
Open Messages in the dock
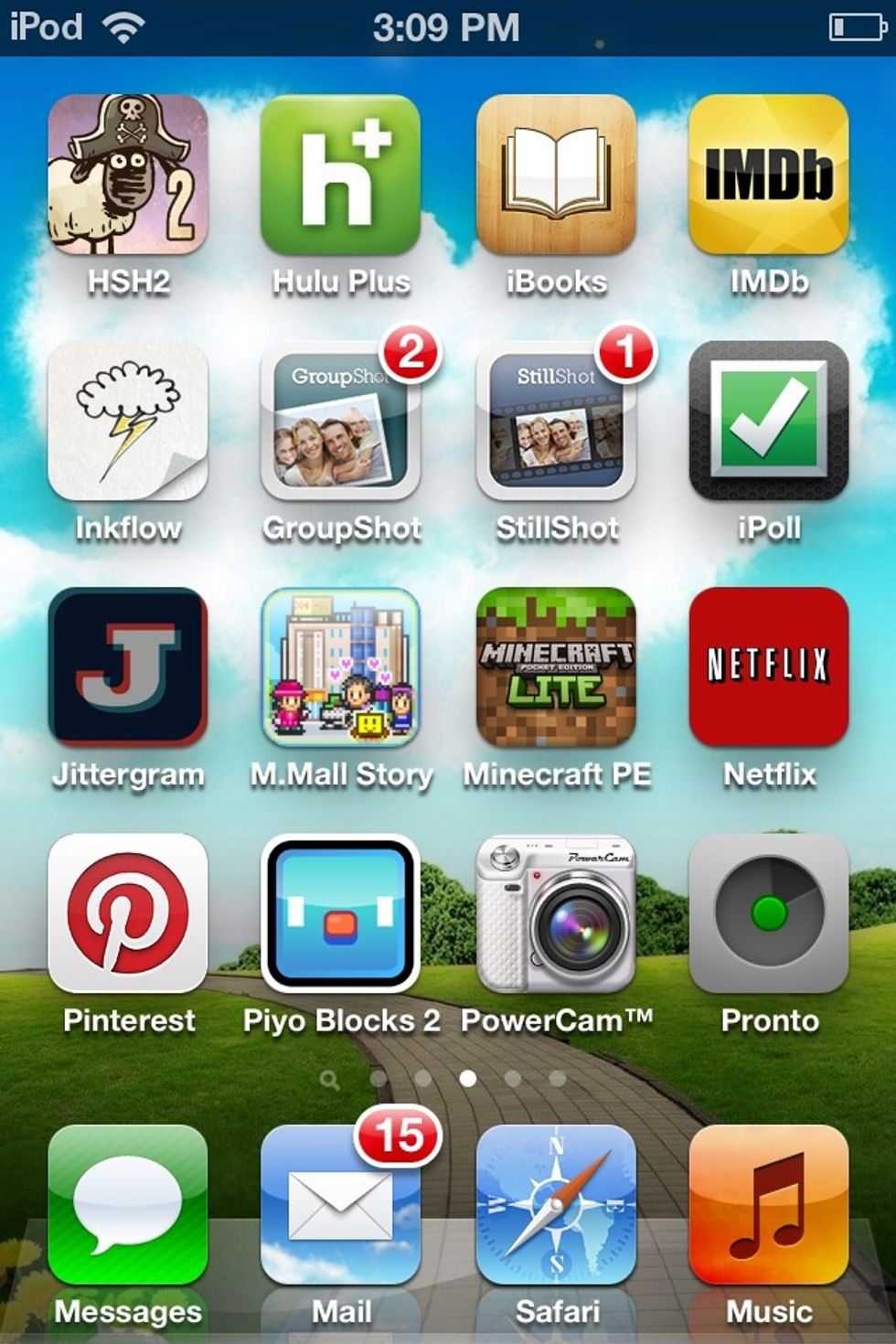128,1205
